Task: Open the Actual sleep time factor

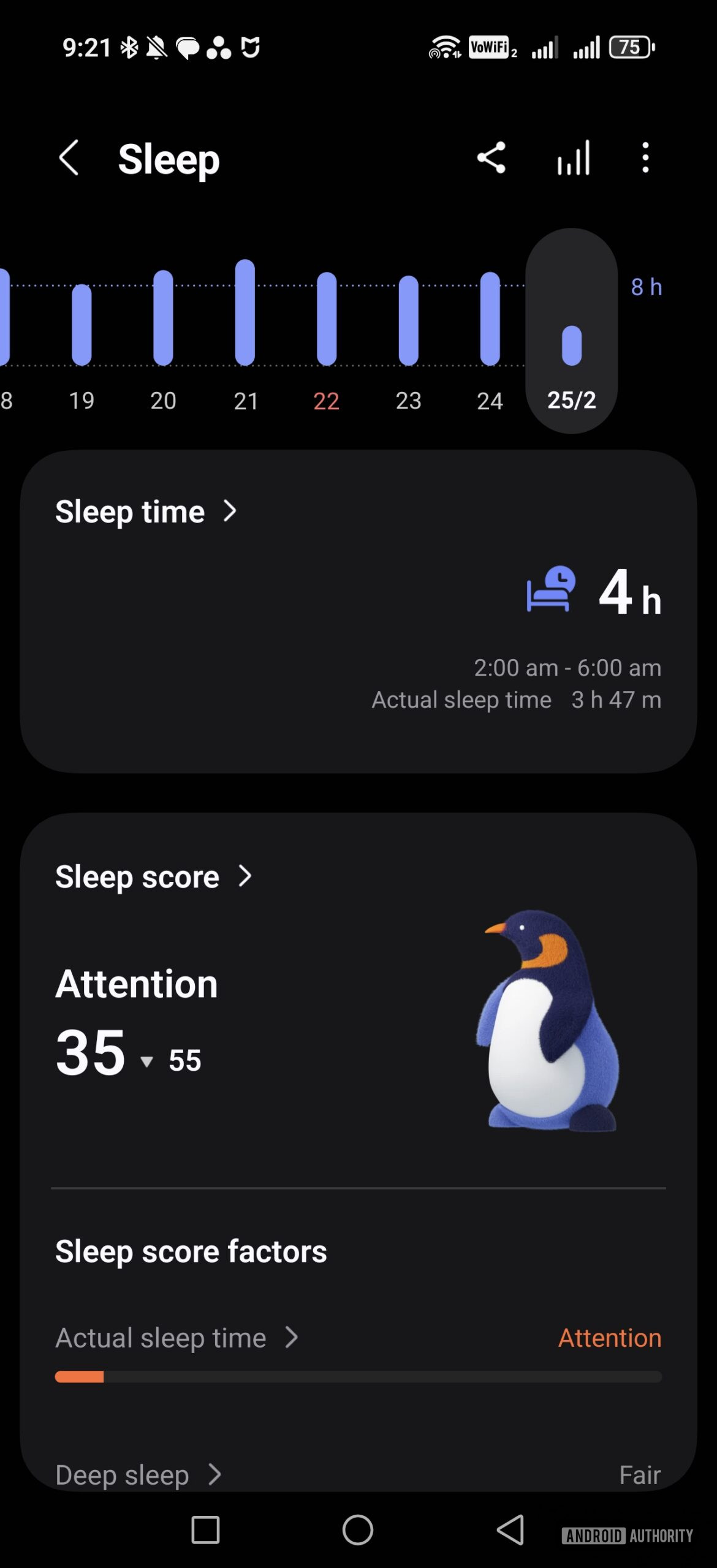Action: click(x=178, y=1338)
